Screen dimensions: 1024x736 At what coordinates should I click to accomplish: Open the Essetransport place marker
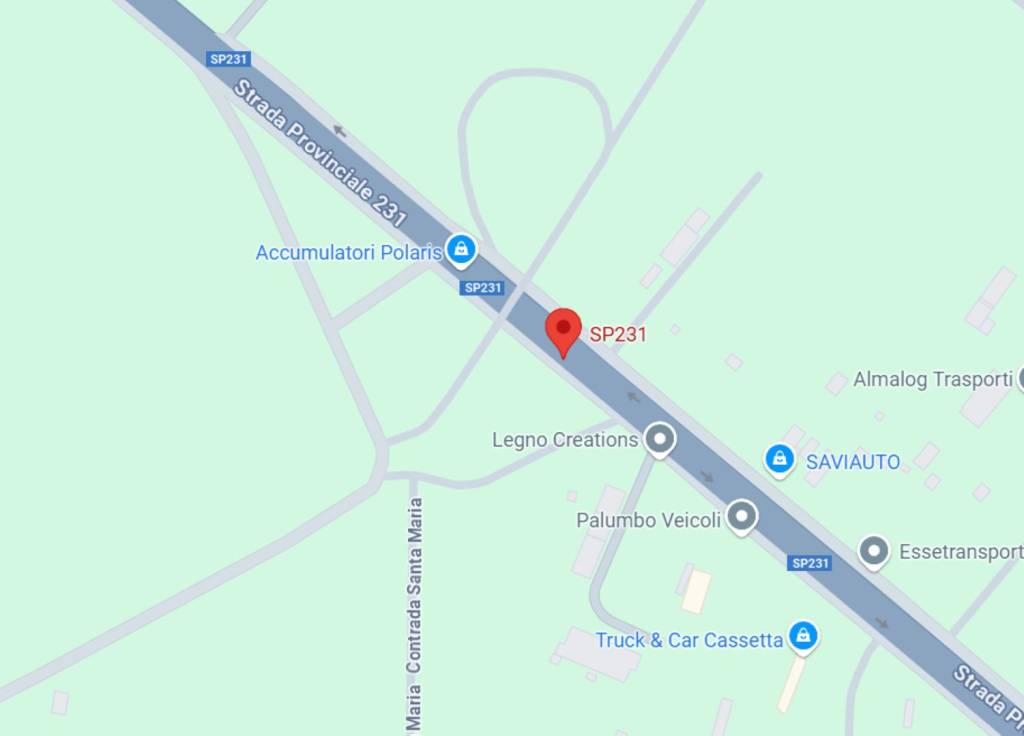(874, 551)
